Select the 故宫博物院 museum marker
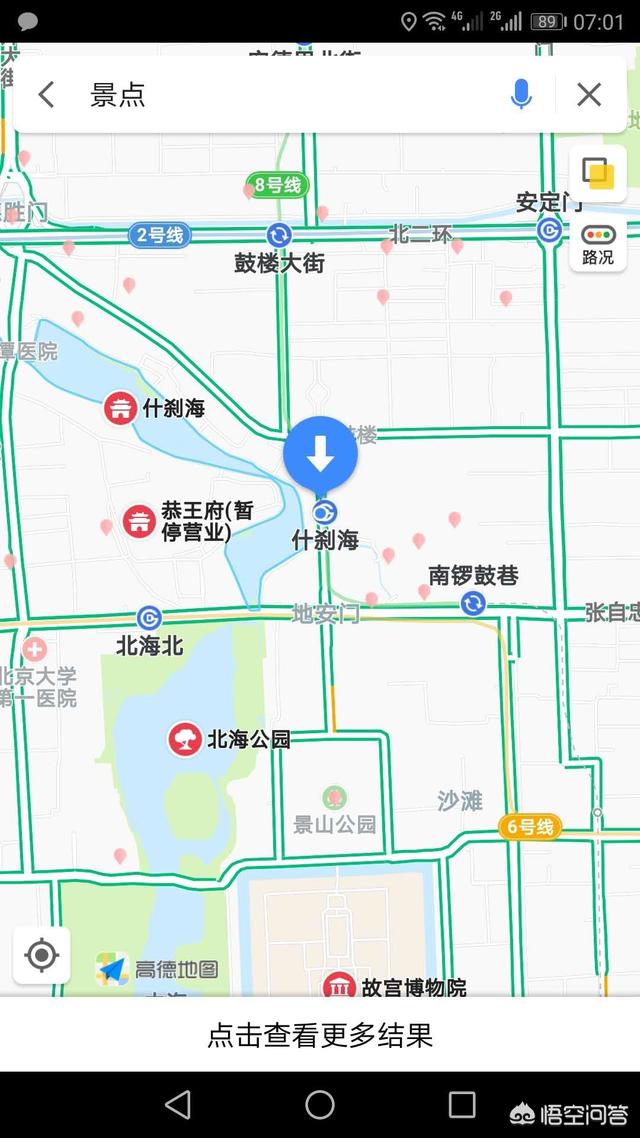Screen dimensions: 640x1138 pos(339,987)
